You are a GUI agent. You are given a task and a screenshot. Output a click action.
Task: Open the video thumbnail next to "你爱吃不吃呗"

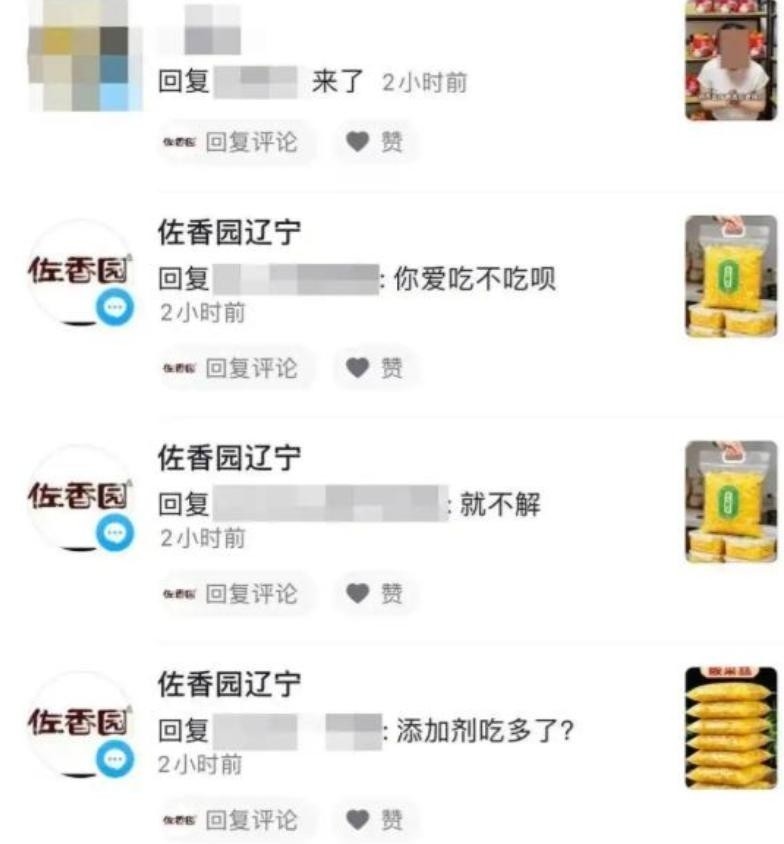tap(730, 275)
